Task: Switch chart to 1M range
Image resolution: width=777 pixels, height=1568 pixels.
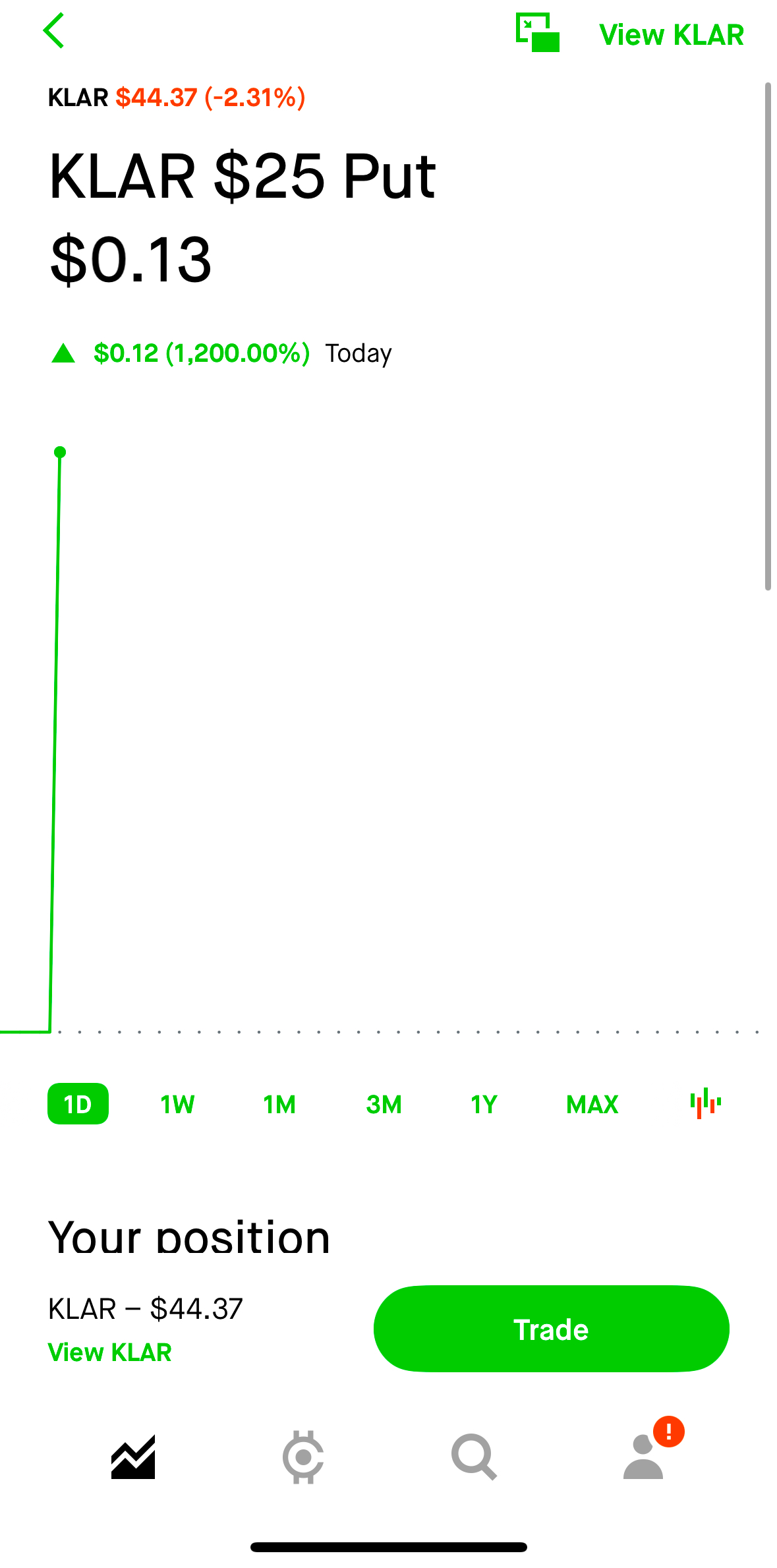Action: [279, 1104]
